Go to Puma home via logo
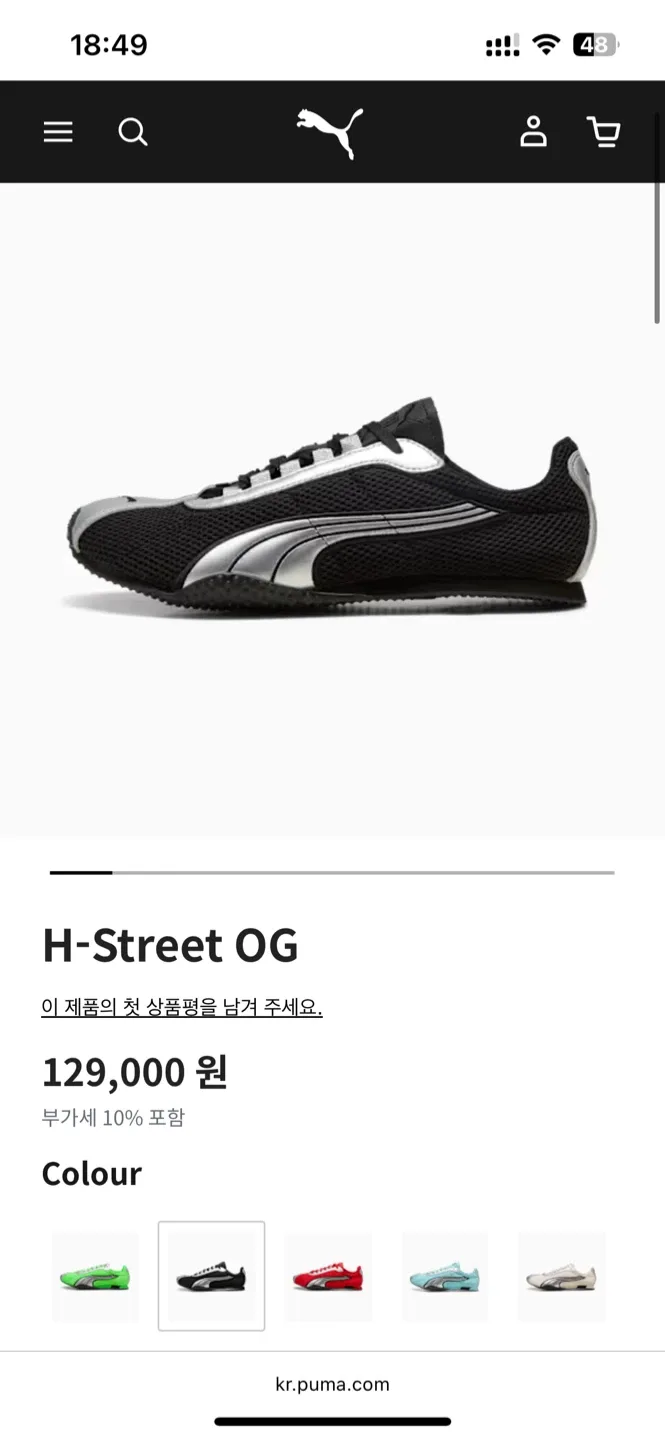 331,132
